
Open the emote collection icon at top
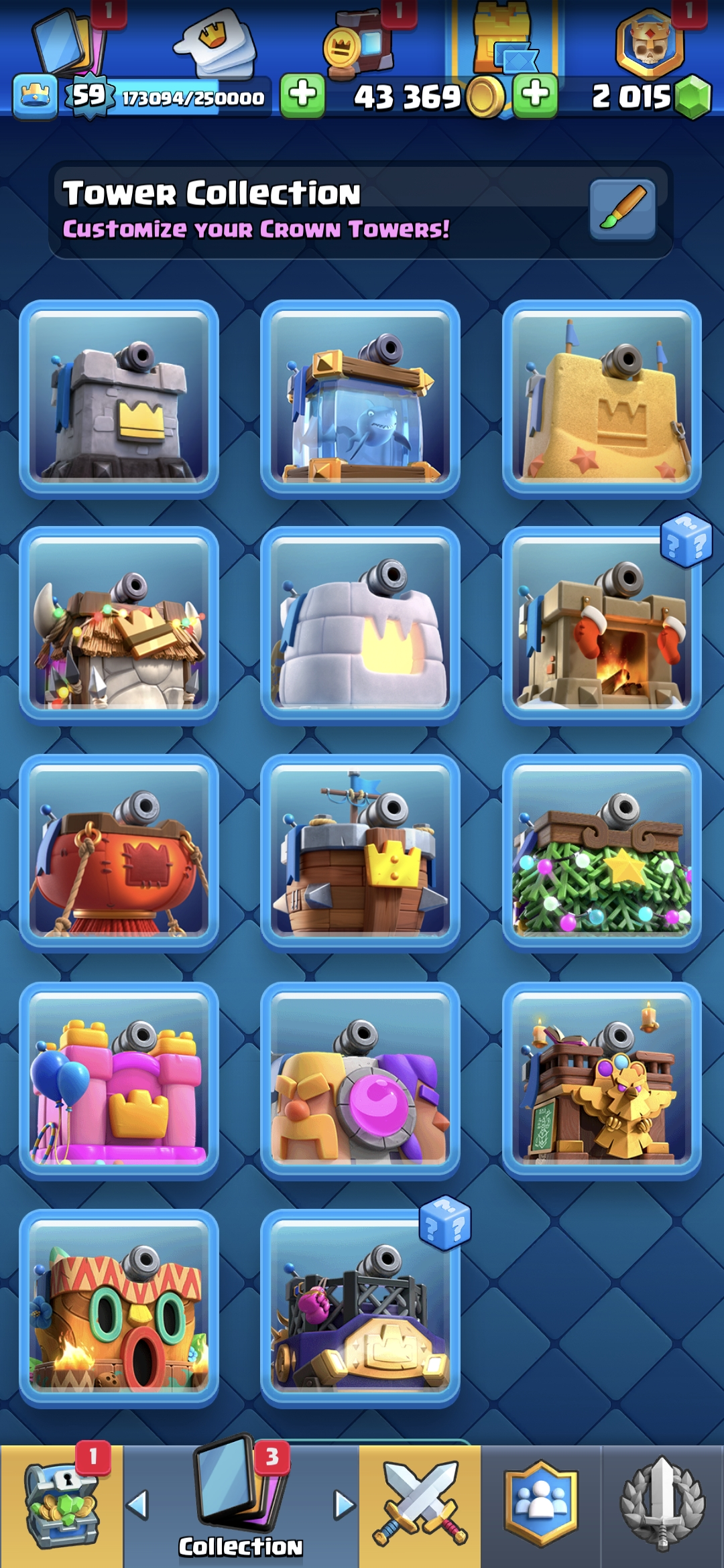click(216, 42)
